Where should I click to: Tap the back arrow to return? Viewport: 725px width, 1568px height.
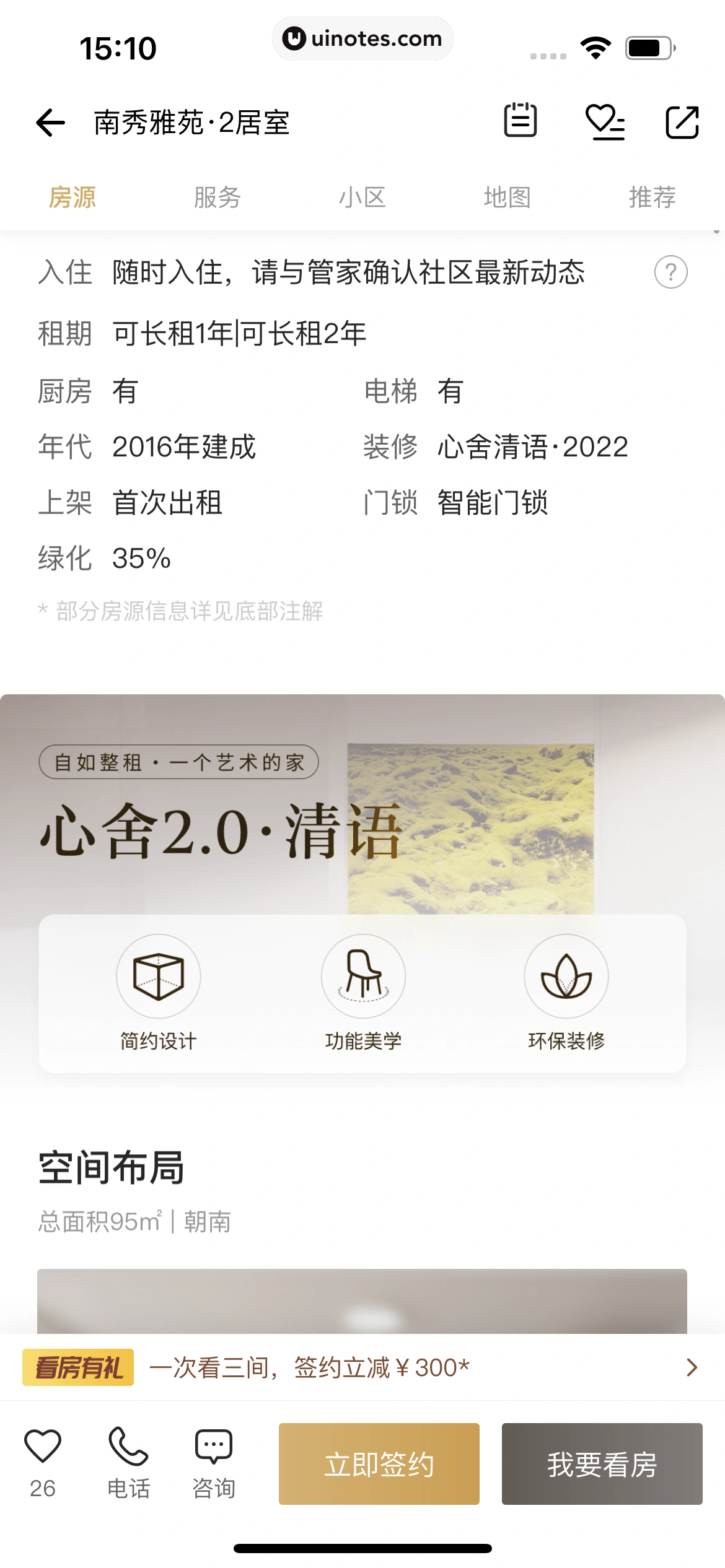50,122
